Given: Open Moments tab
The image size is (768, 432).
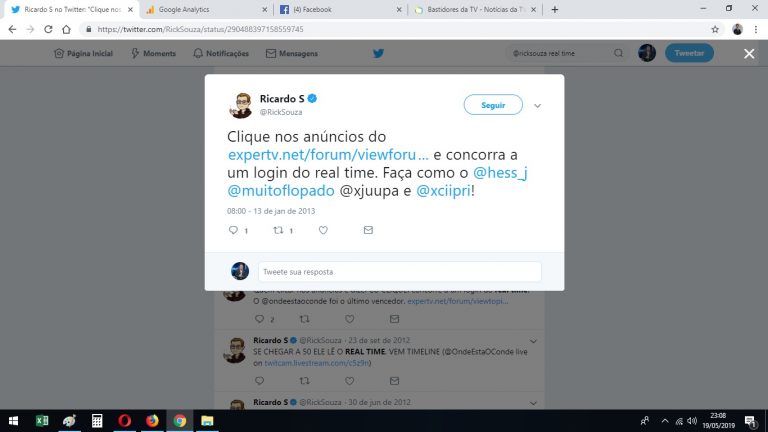Looking at the screenshot, I should [x=153, y=53].
